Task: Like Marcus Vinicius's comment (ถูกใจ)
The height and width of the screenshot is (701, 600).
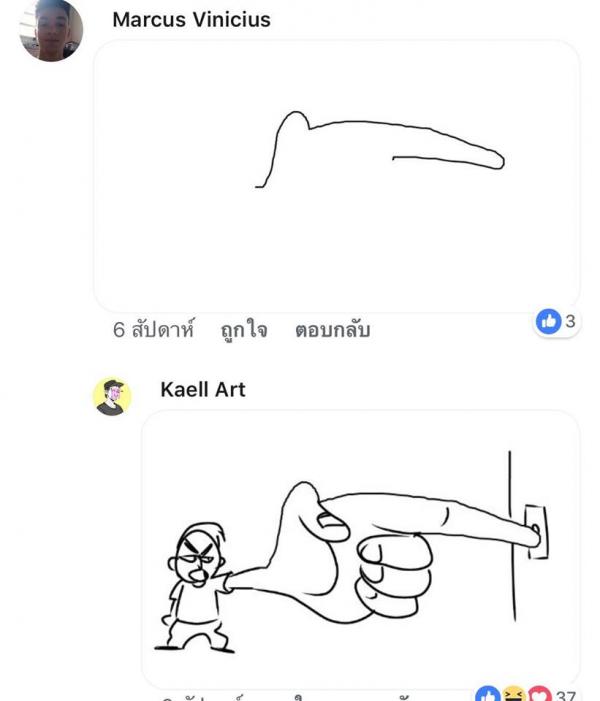Action: click(244, 330)
